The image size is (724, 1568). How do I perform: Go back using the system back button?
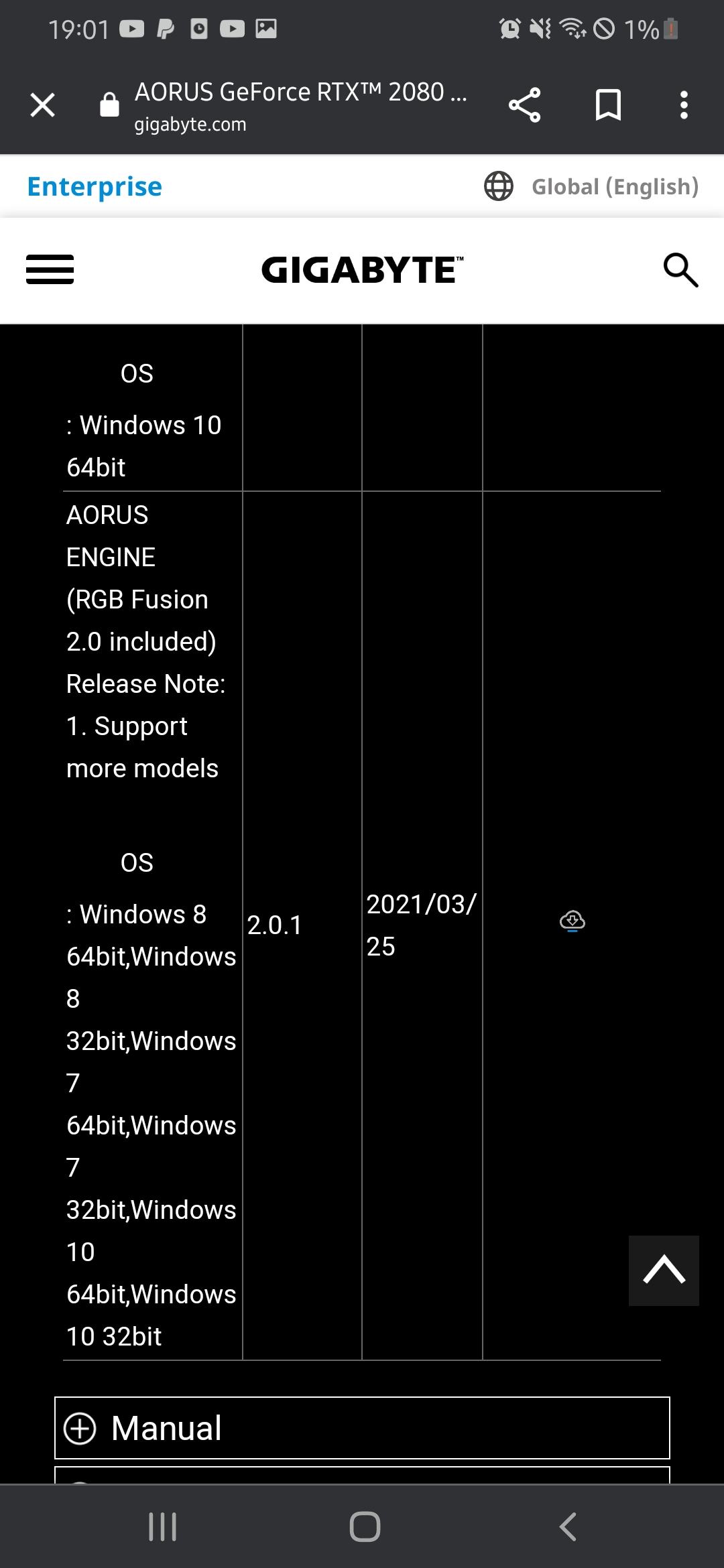click(x=568, y=1527)
